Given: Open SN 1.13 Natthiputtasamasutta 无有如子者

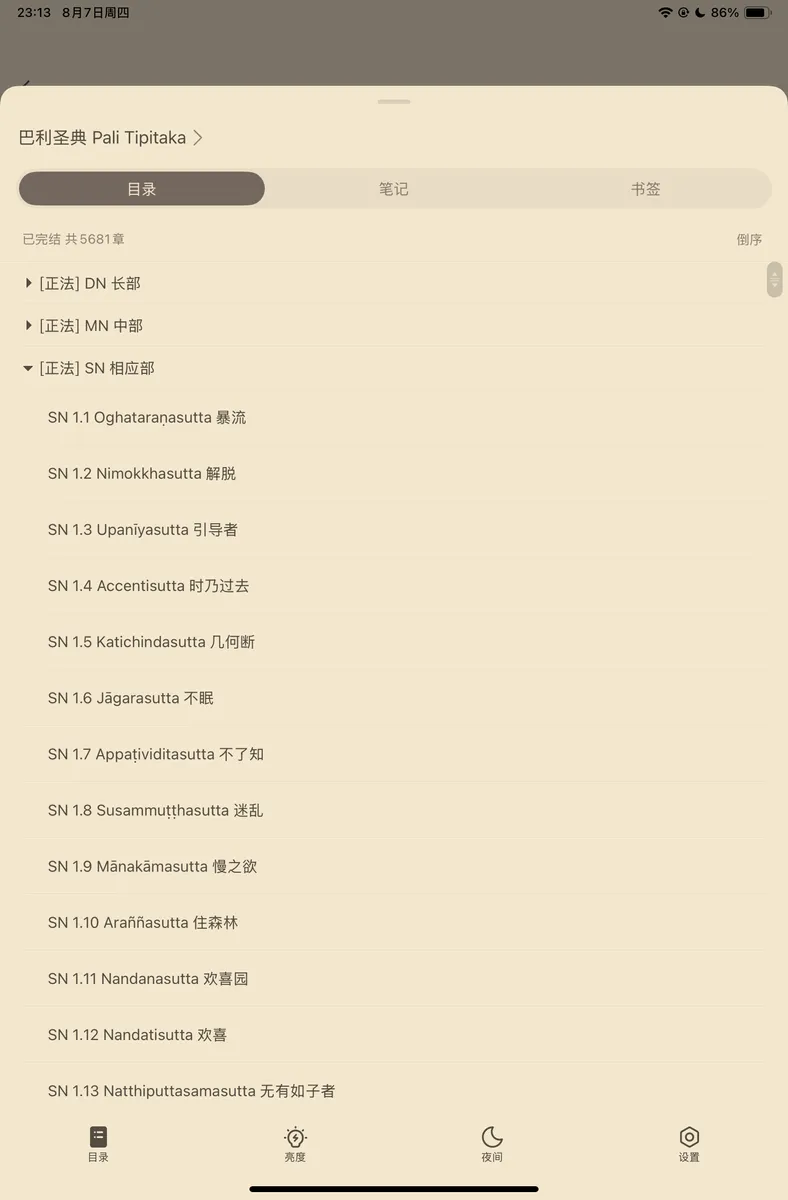Looking at the screenshot, I should pyautogui.click(x=191, y=1091).
